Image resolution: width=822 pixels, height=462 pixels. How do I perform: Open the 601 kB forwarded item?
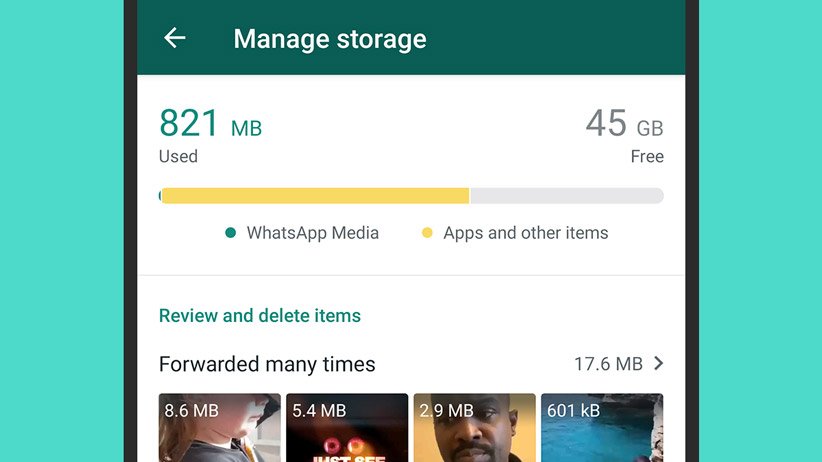603,428
